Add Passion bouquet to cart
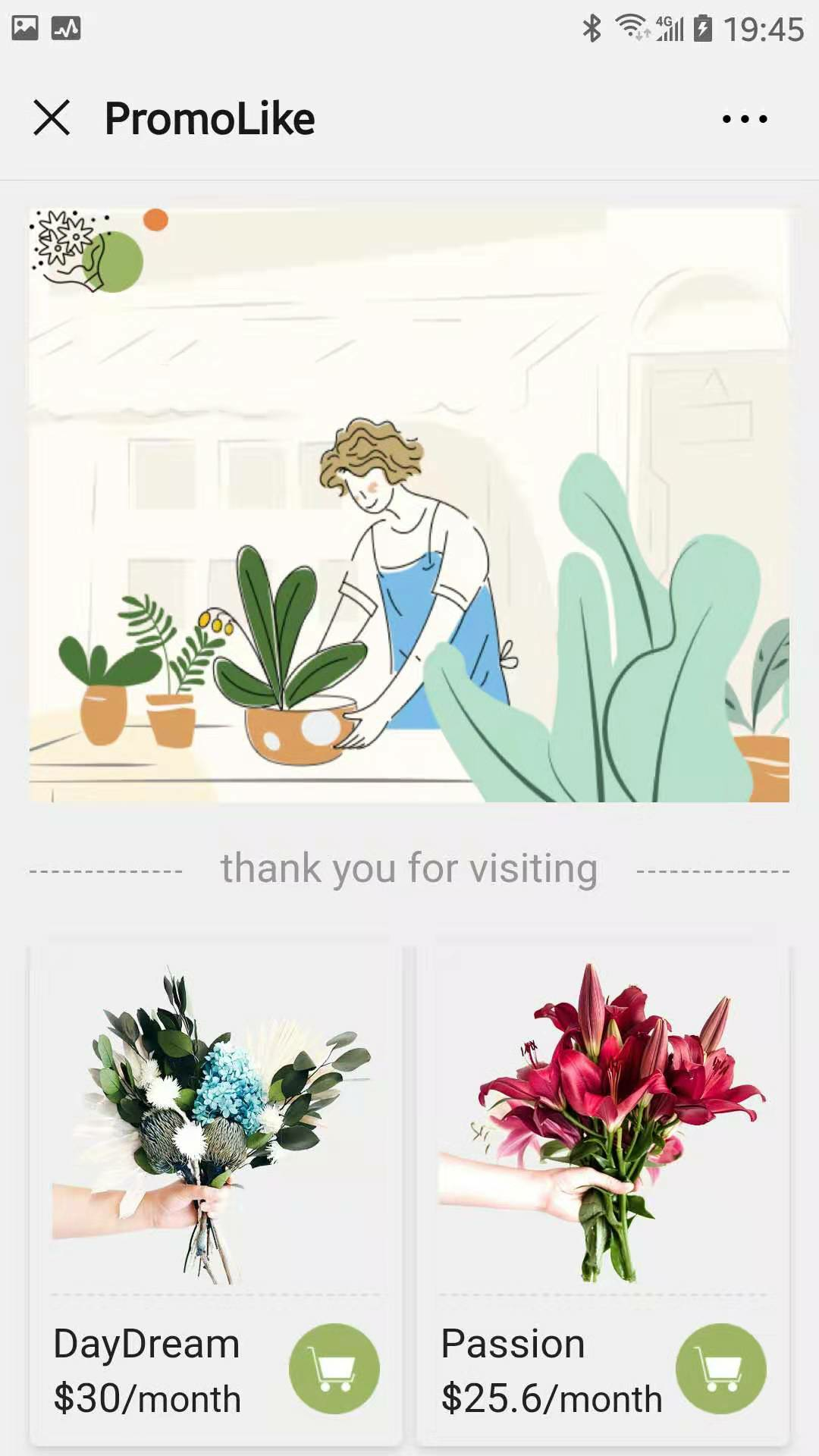This screenshot has width=819, height=1456. coord(720,1369)
